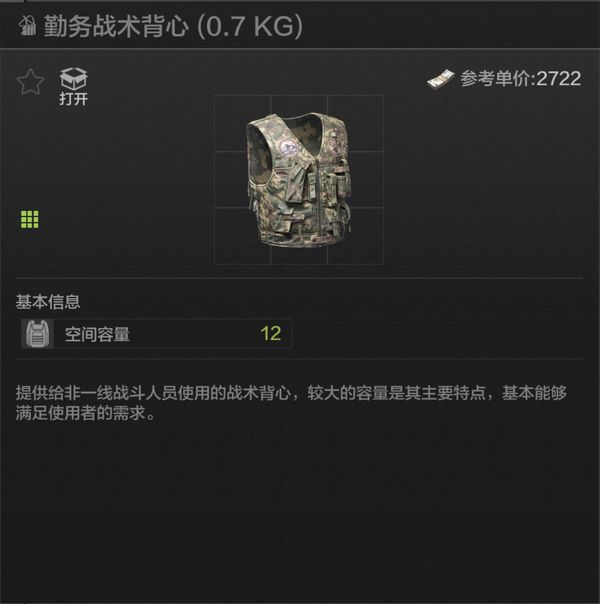Tap the green grid layout icon
Viewport: 600px width, 604px height.
29,219
